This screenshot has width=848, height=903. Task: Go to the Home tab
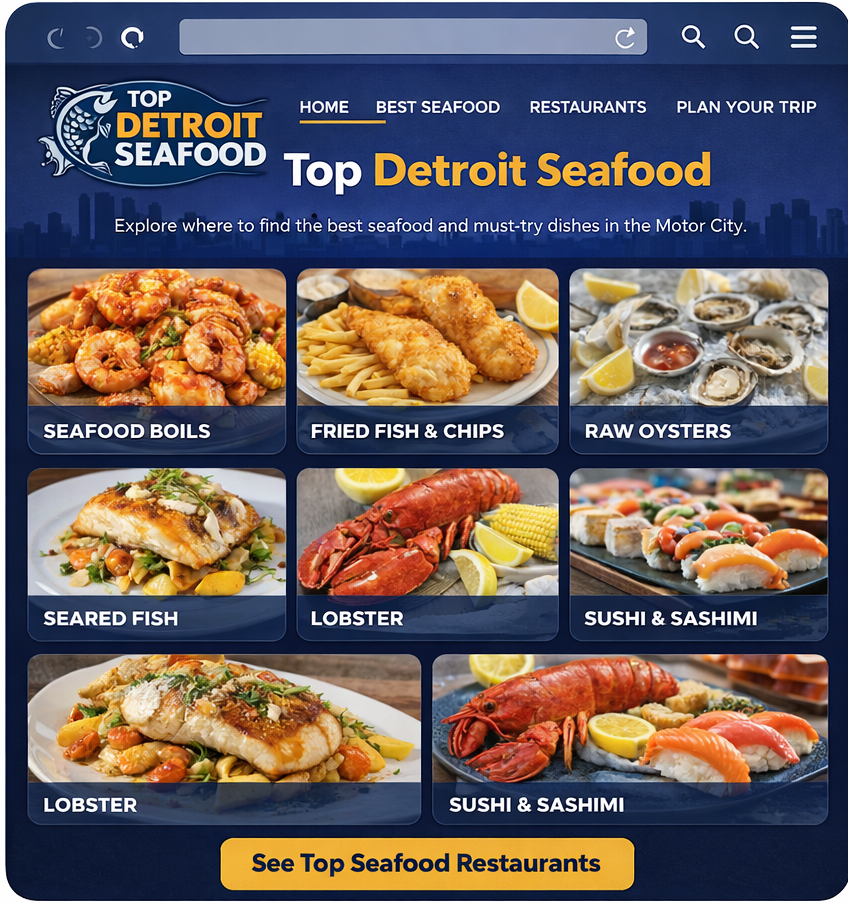click(x=324, y=107)
